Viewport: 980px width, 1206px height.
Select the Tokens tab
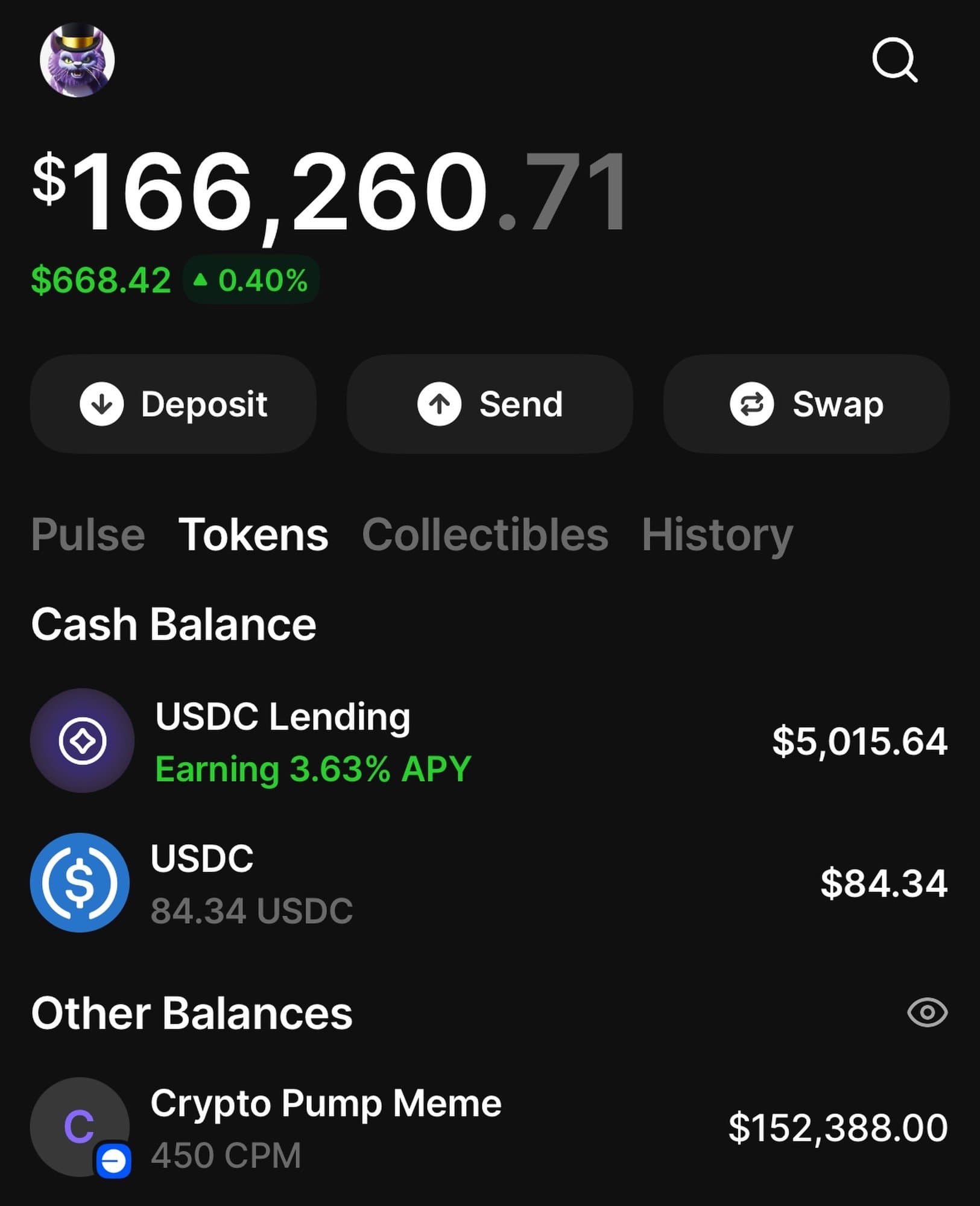click(x=253, y=535)
